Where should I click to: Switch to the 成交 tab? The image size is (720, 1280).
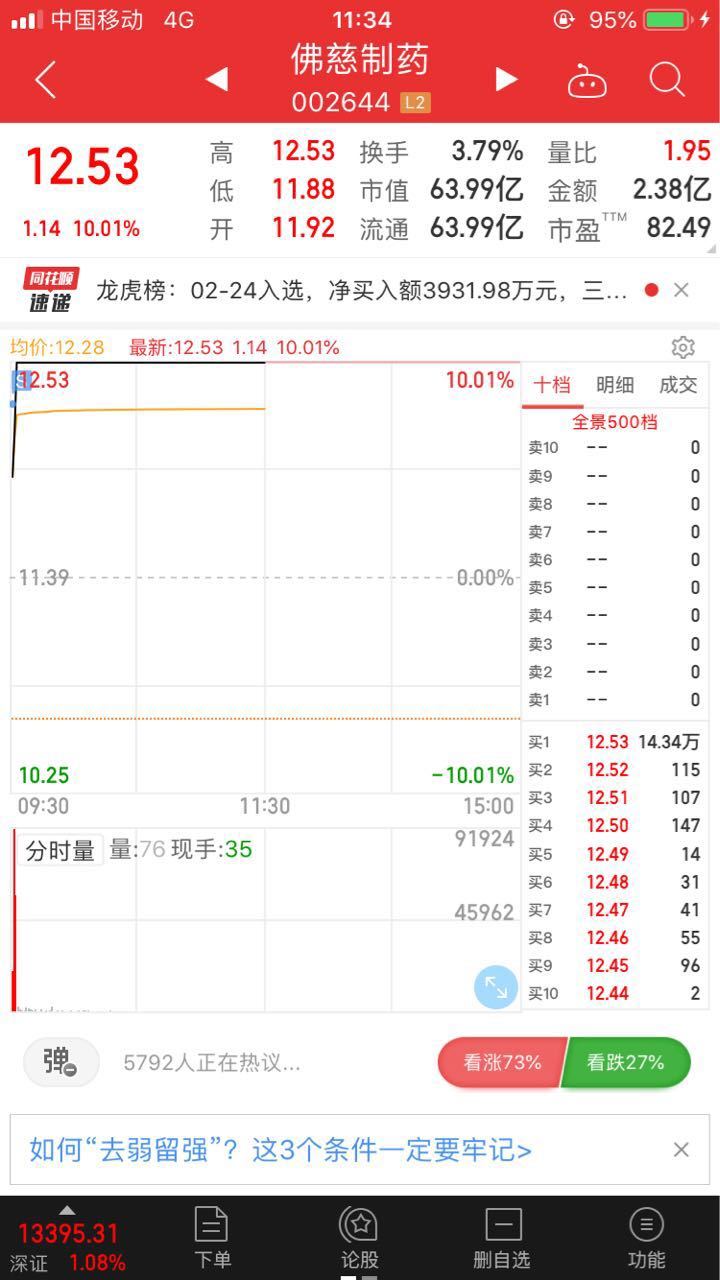coord(678,385)
